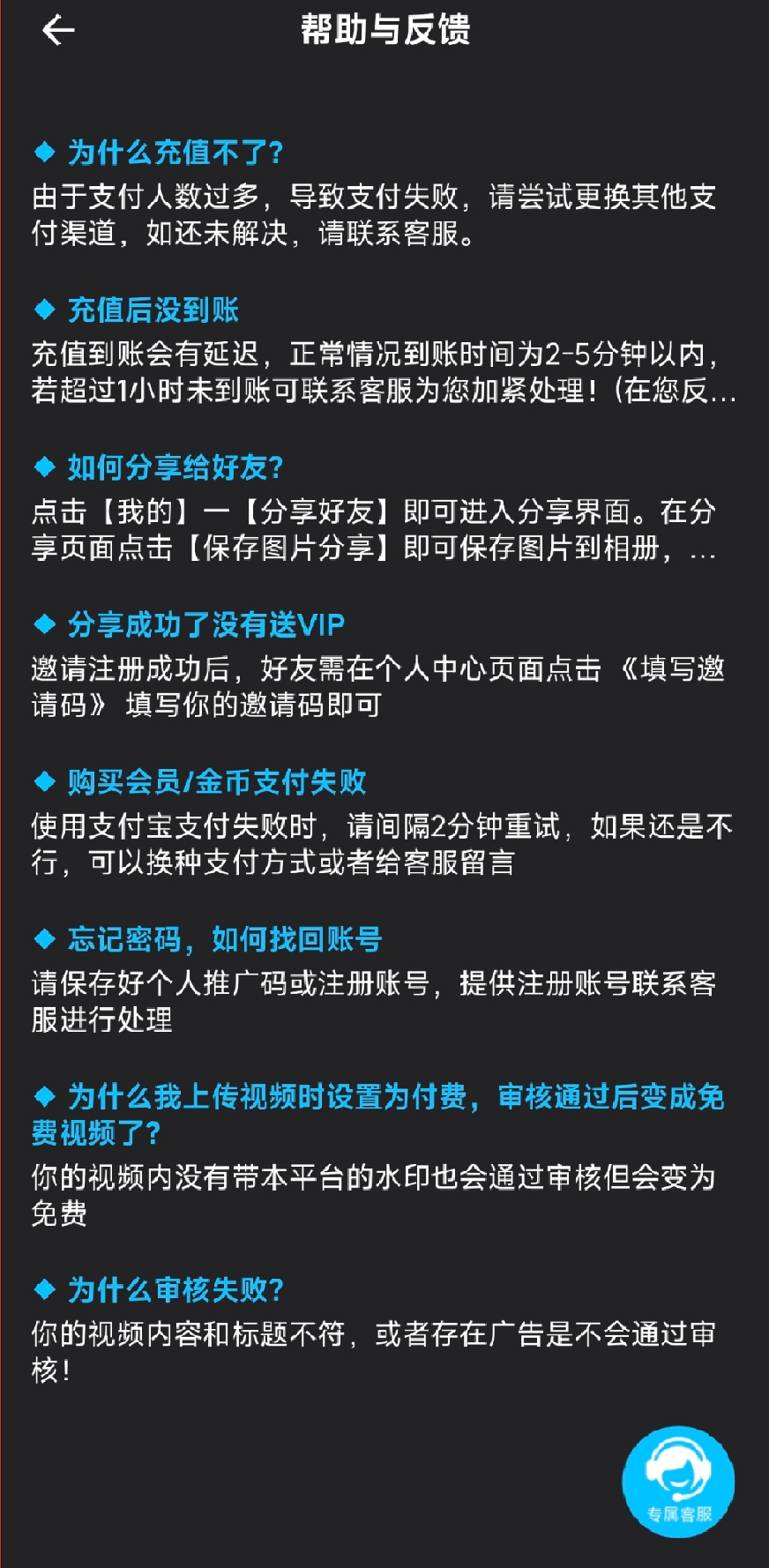Open question about 付费 video becoming 免费视频
The height and width of the screenshot is (1568, 769).
tap(378, 1114)
